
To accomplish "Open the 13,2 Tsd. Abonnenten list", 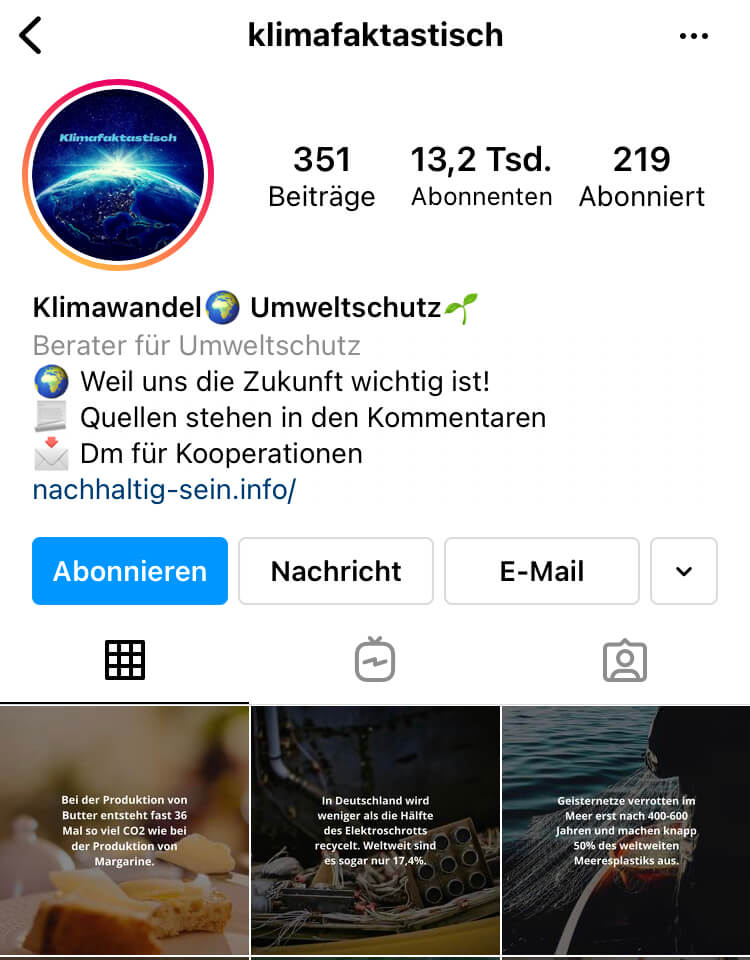I will tap(481, 175).
